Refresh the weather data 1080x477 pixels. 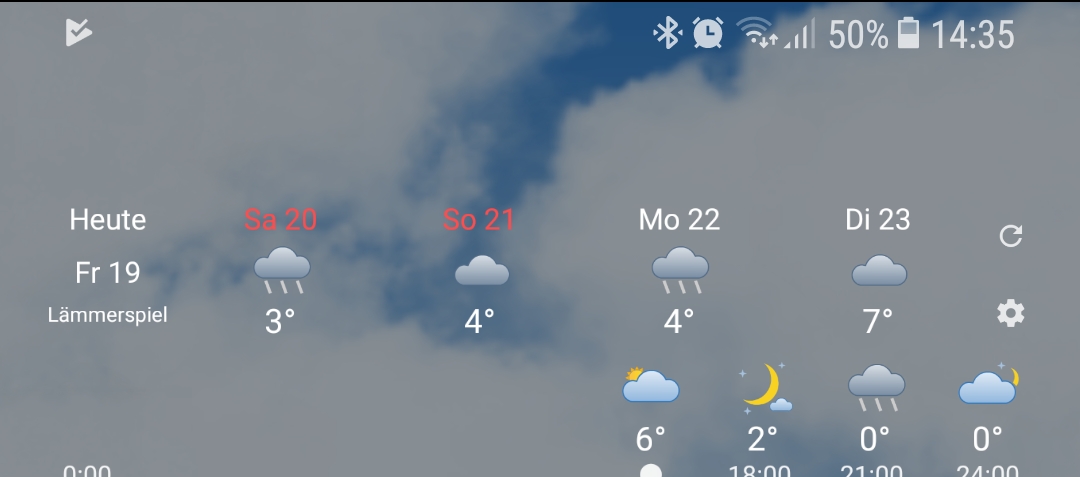pos(1011,236)
